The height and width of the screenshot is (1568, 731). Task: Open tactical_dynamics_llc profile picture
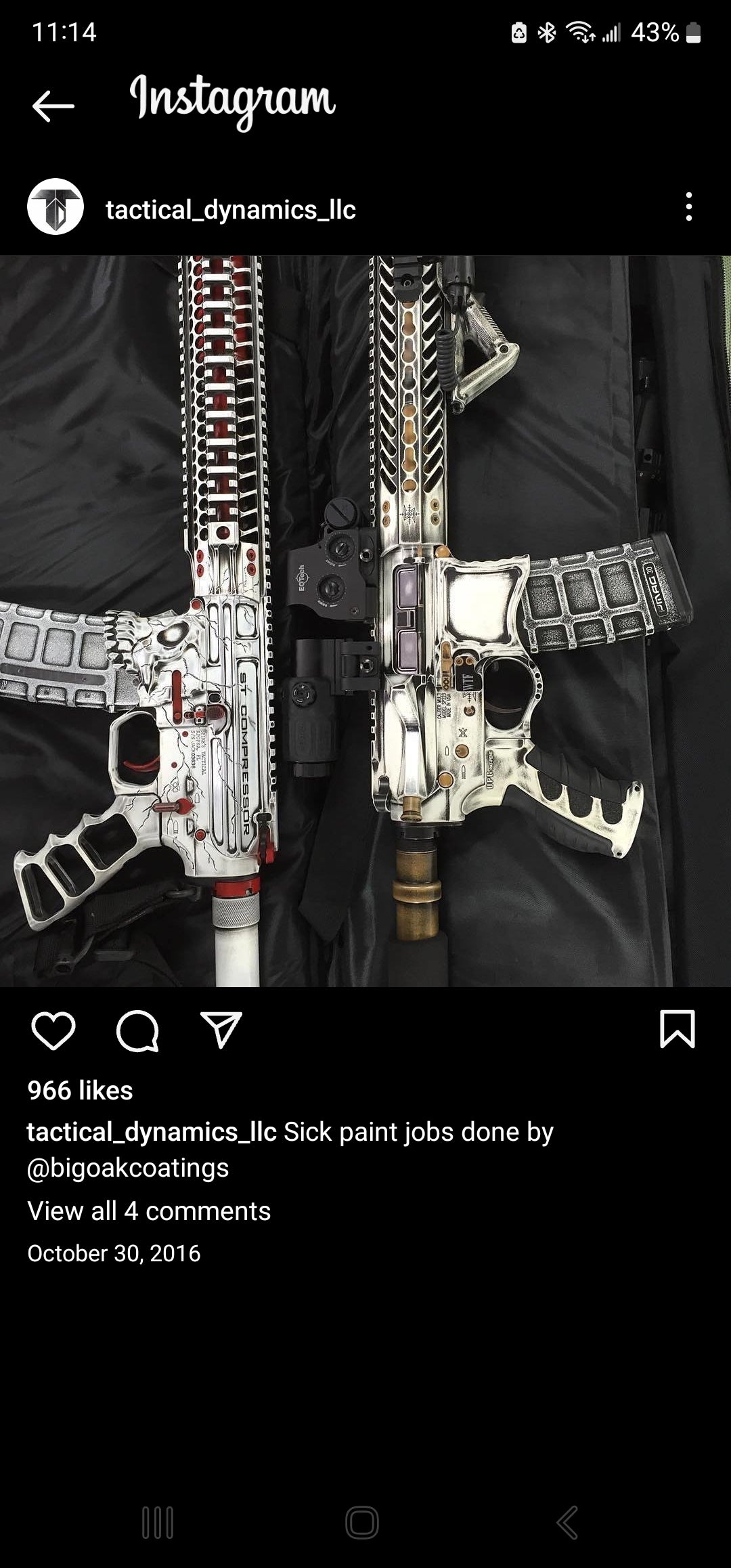[x=56, y=206]
